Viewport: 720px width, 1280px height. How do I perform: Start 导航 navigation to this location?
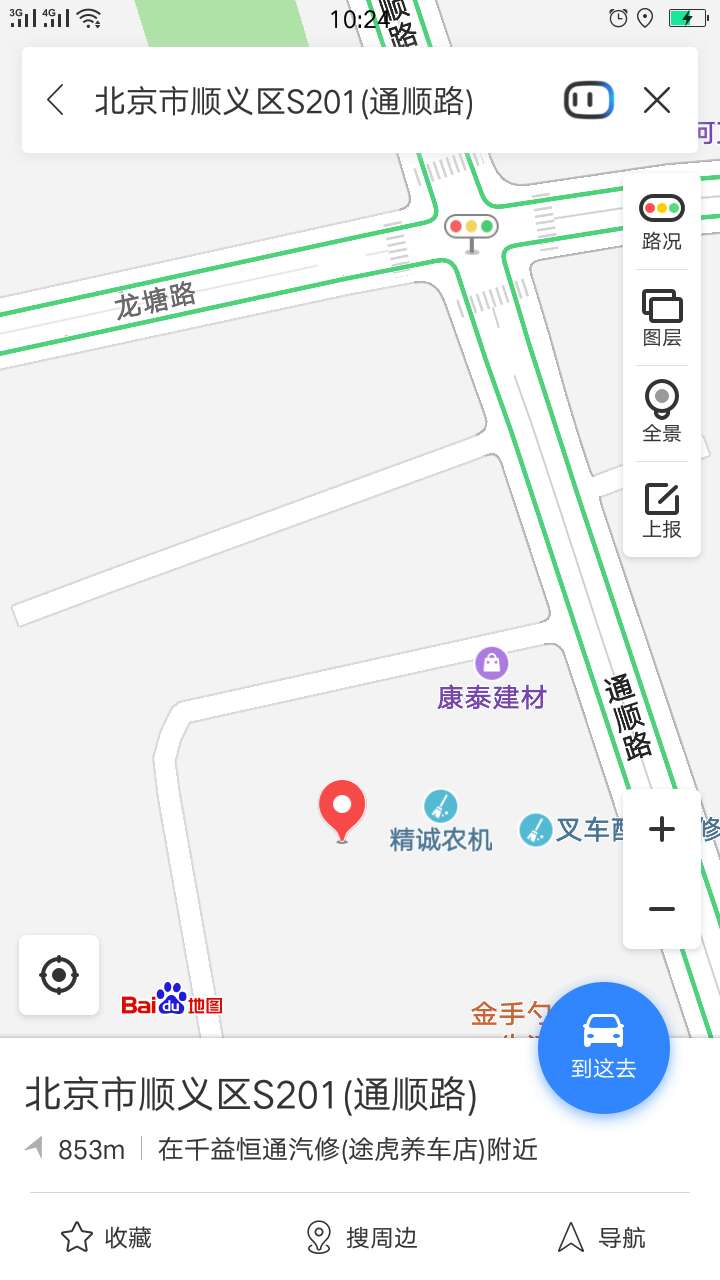[602, 1238]
